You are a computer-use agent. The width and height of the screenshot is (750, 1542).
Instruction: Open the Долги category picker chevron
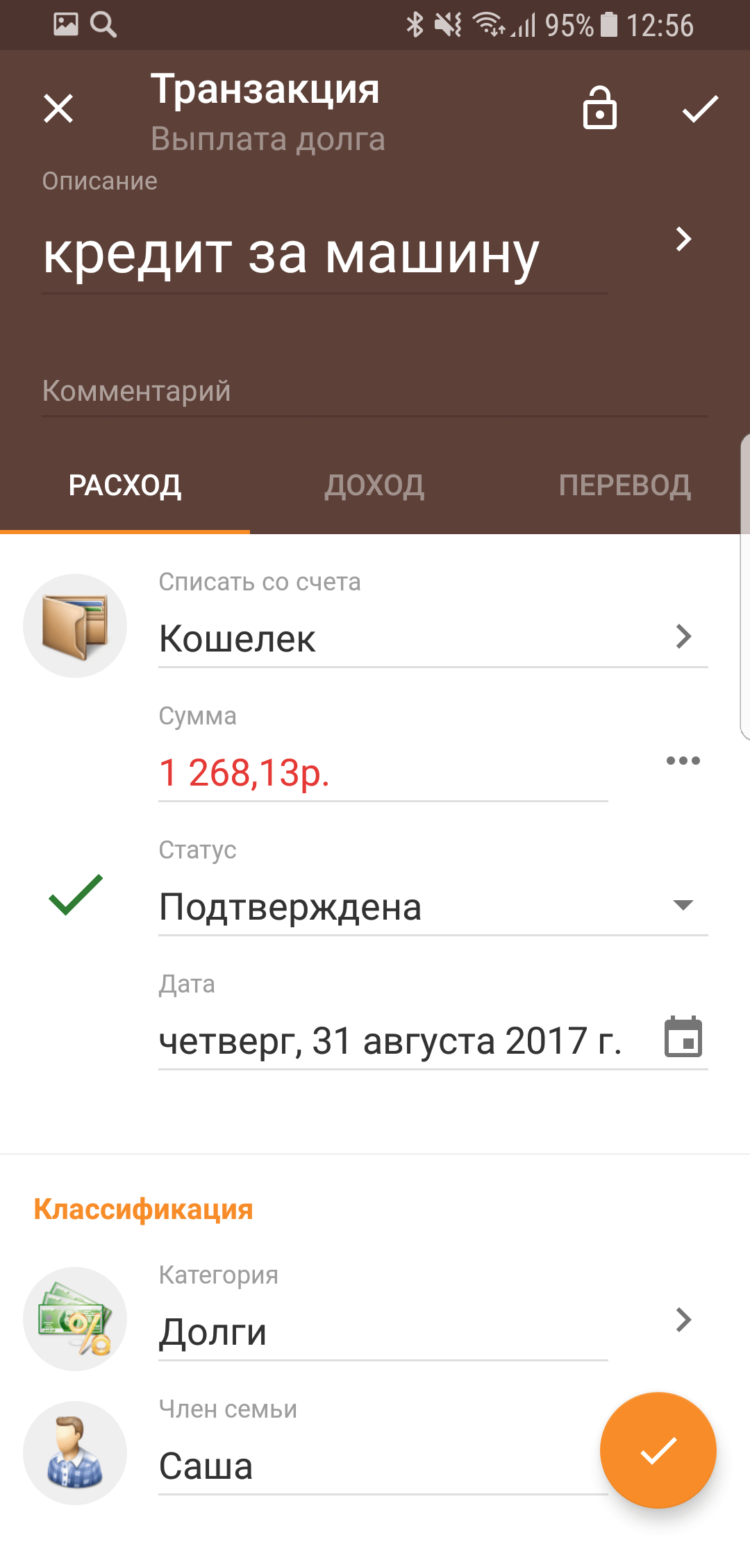684,1320
